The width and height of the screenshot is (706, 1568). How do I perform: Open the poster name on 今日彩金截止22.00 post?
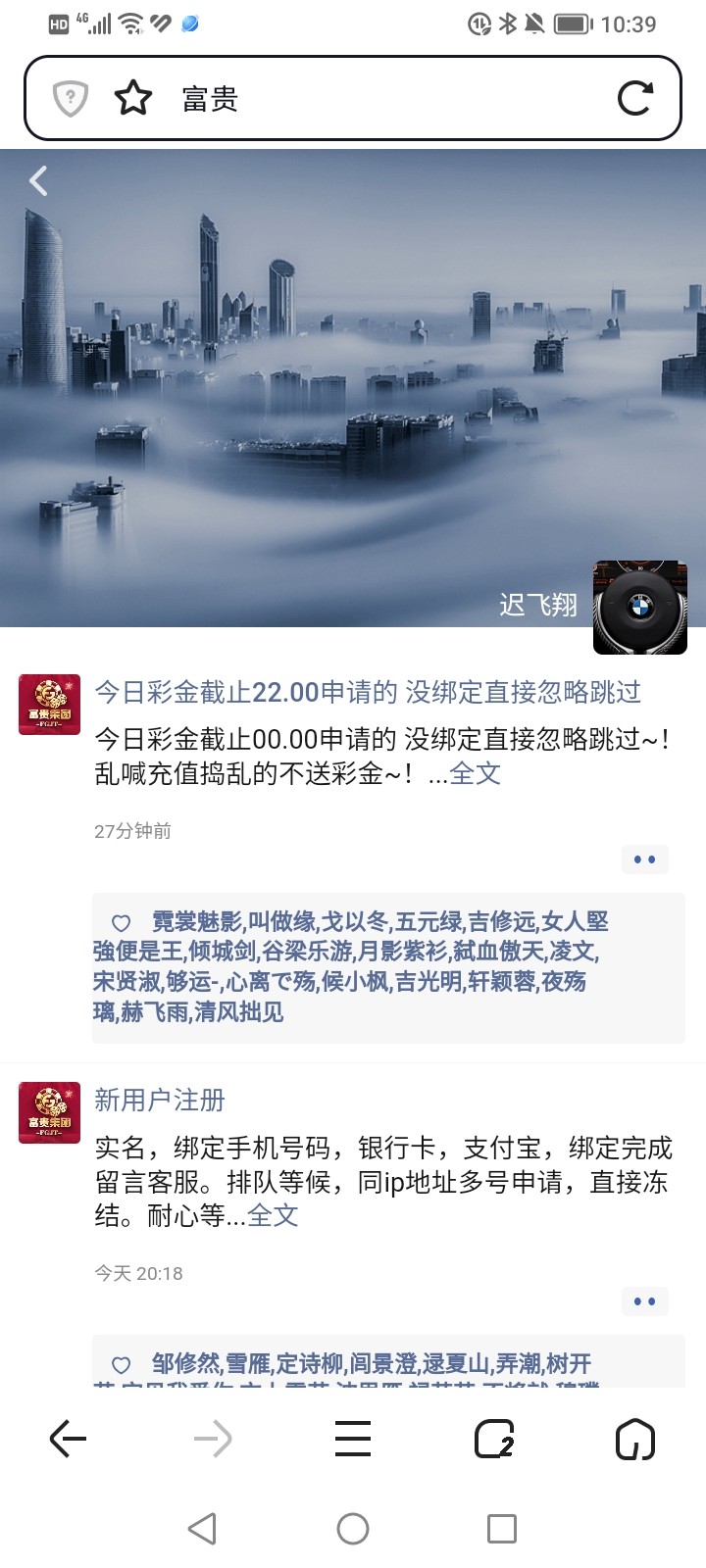(x=367, y=692)
